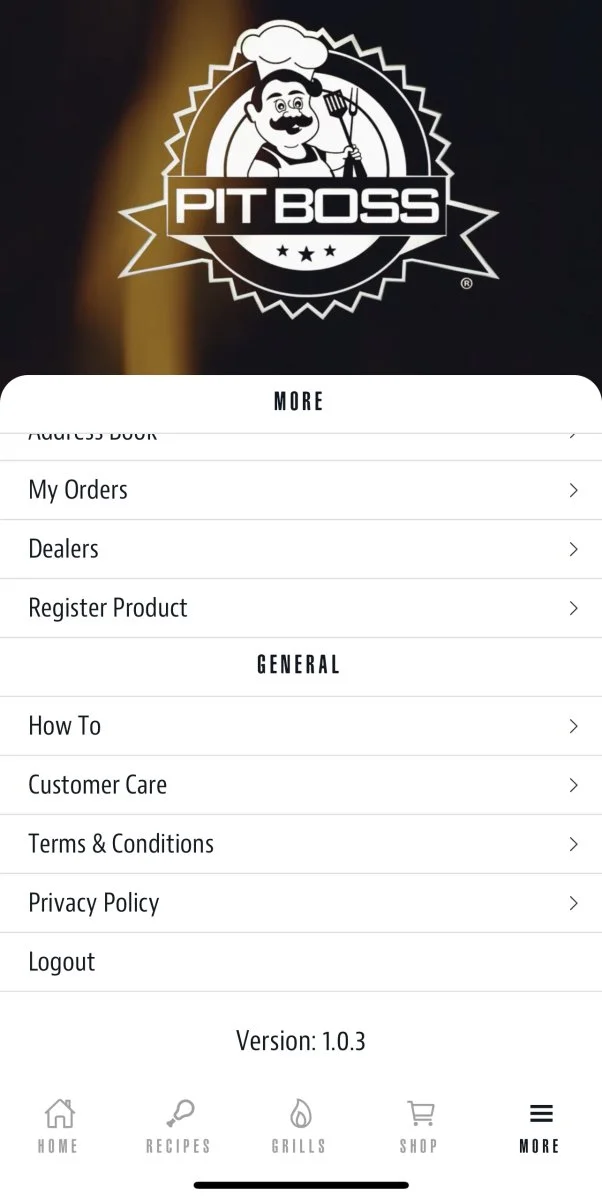602x1200 pixels.
Task: Open the Shop tab
Action: (x=420, y=1126)
